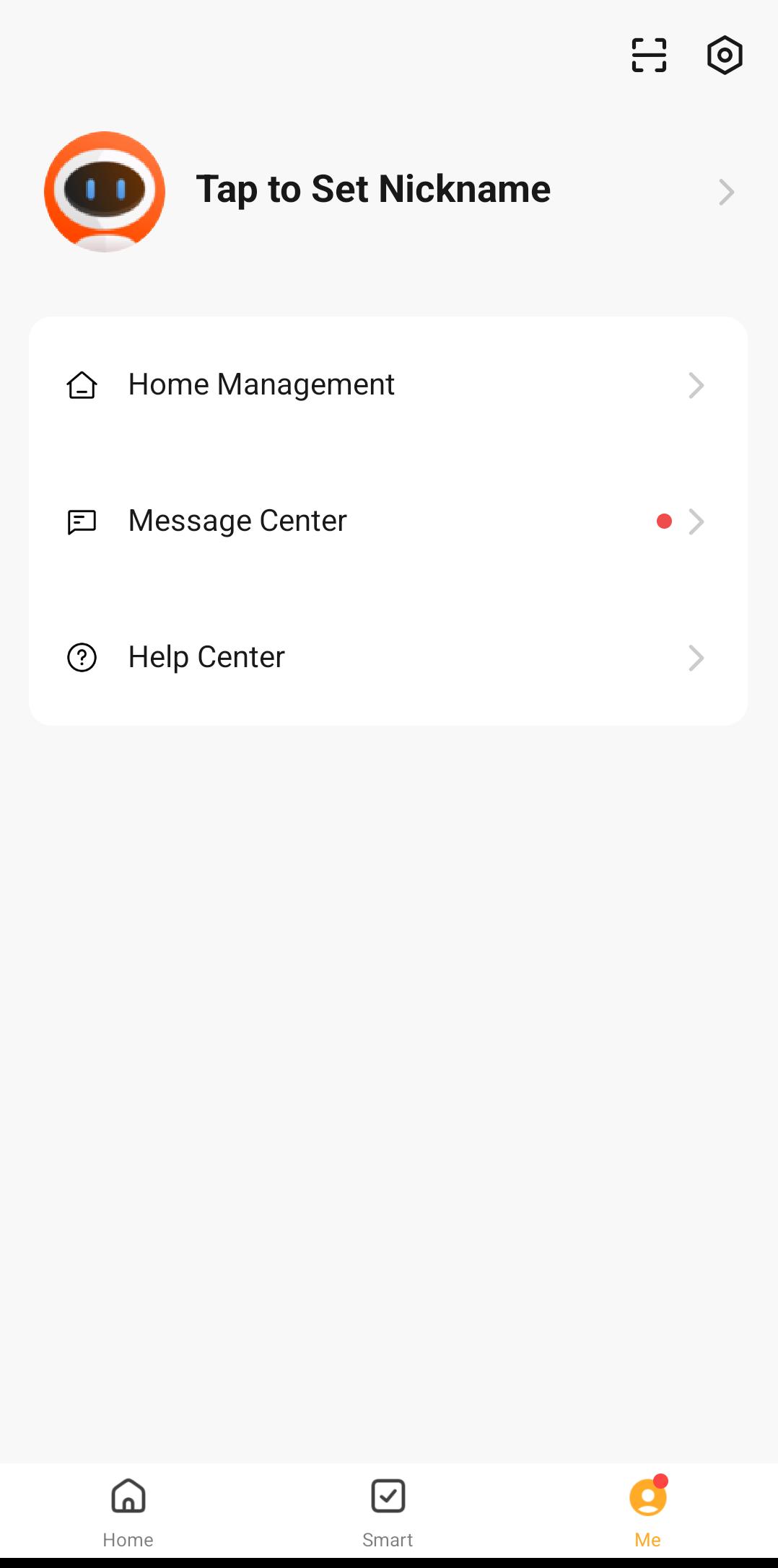Switch to the Home tab

pyautogui.click(x=128, y=1512)
